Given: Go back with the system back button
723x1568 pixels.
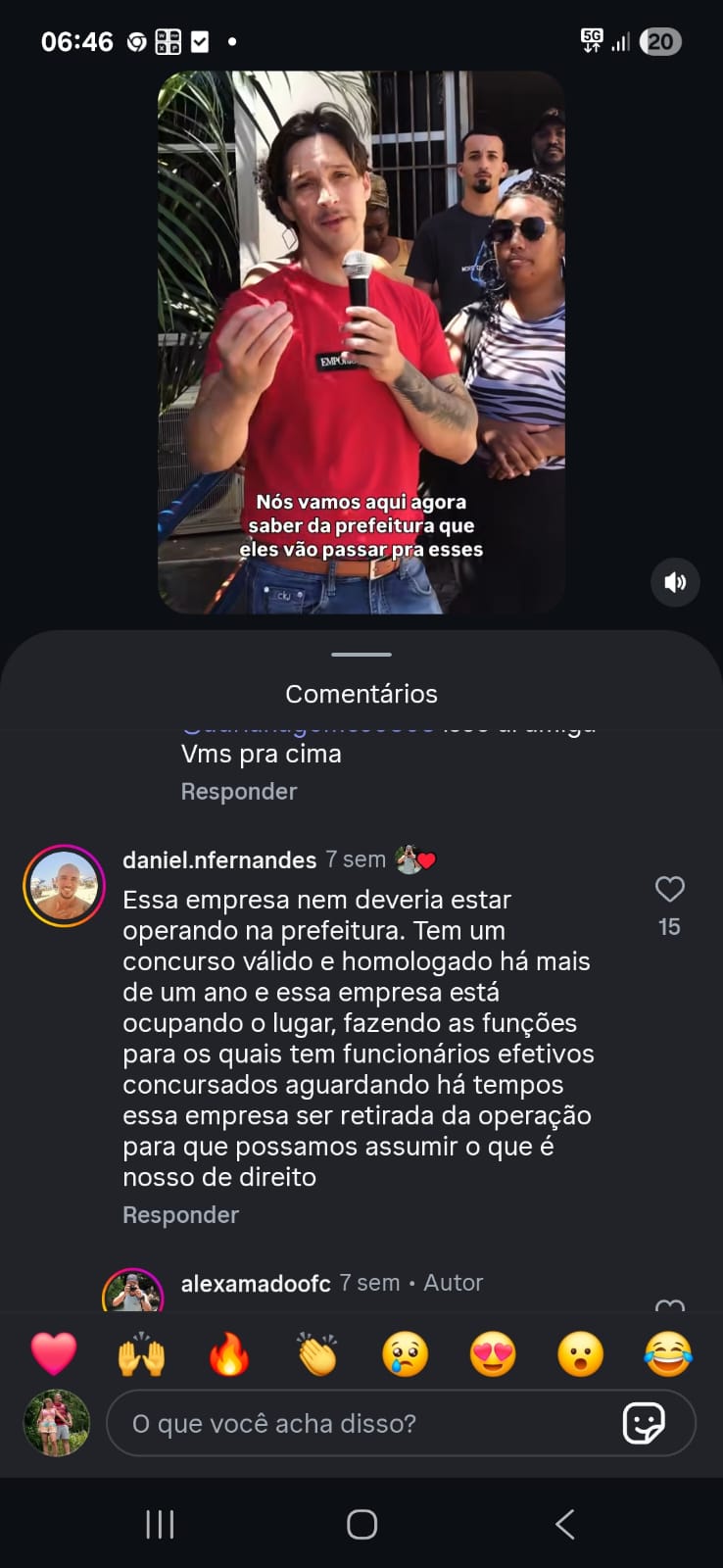Looking at the screenshot, I should pos(564,1524).
